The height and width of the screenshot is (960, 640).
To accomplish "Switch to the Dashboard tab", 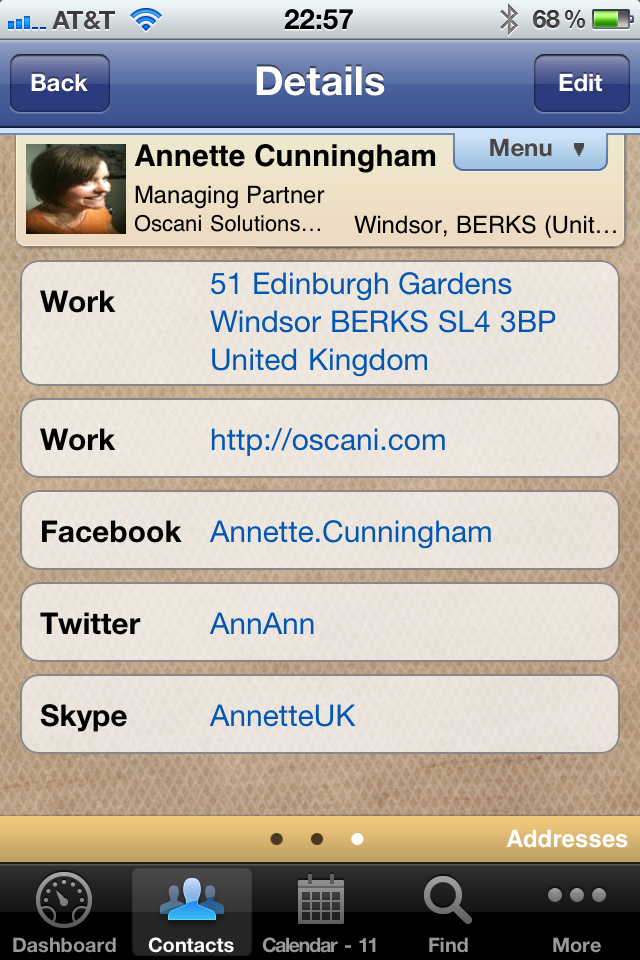I will click(x=64, y=914).
